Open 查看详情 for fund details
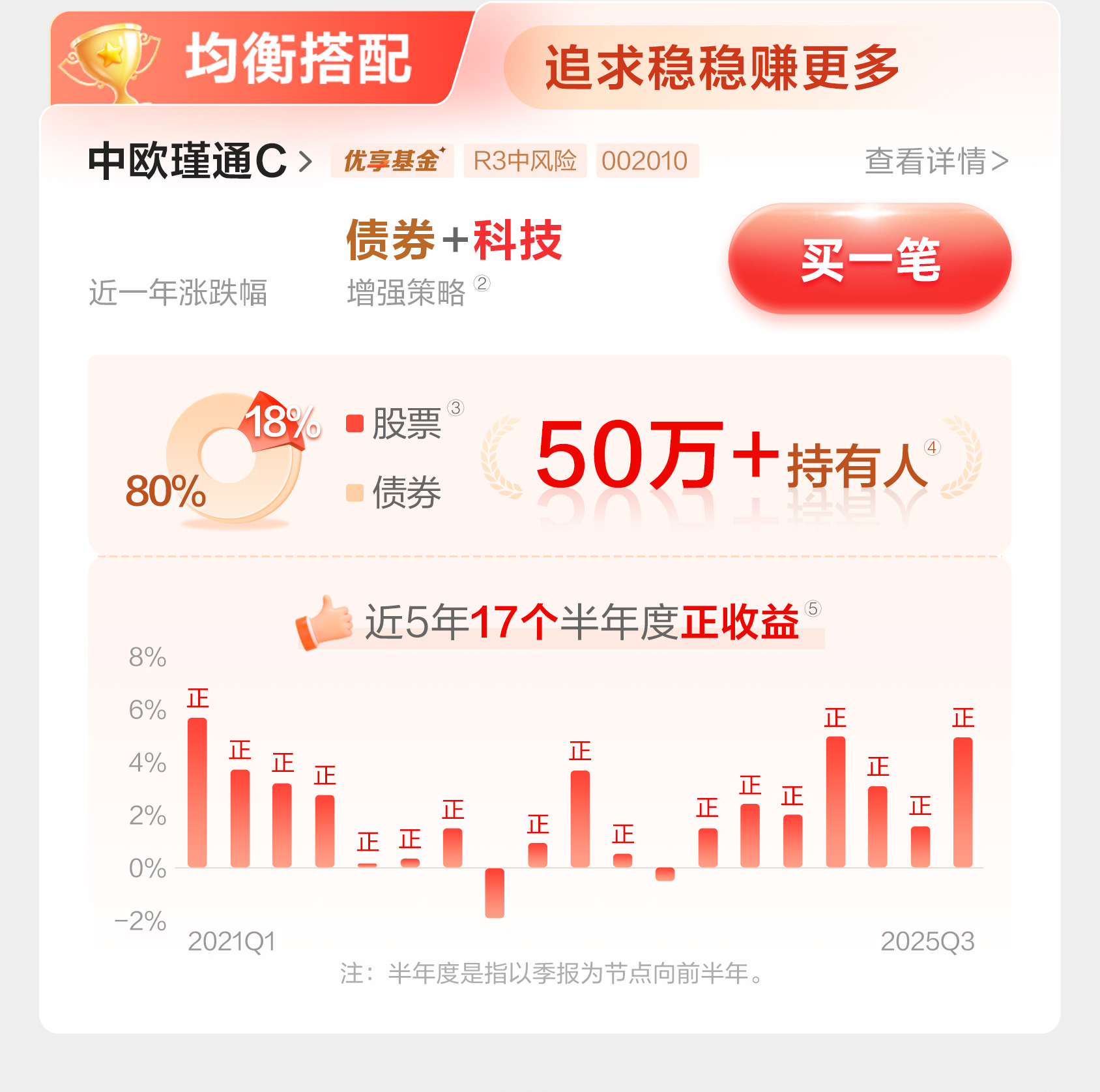 click(x=936, y=161)
